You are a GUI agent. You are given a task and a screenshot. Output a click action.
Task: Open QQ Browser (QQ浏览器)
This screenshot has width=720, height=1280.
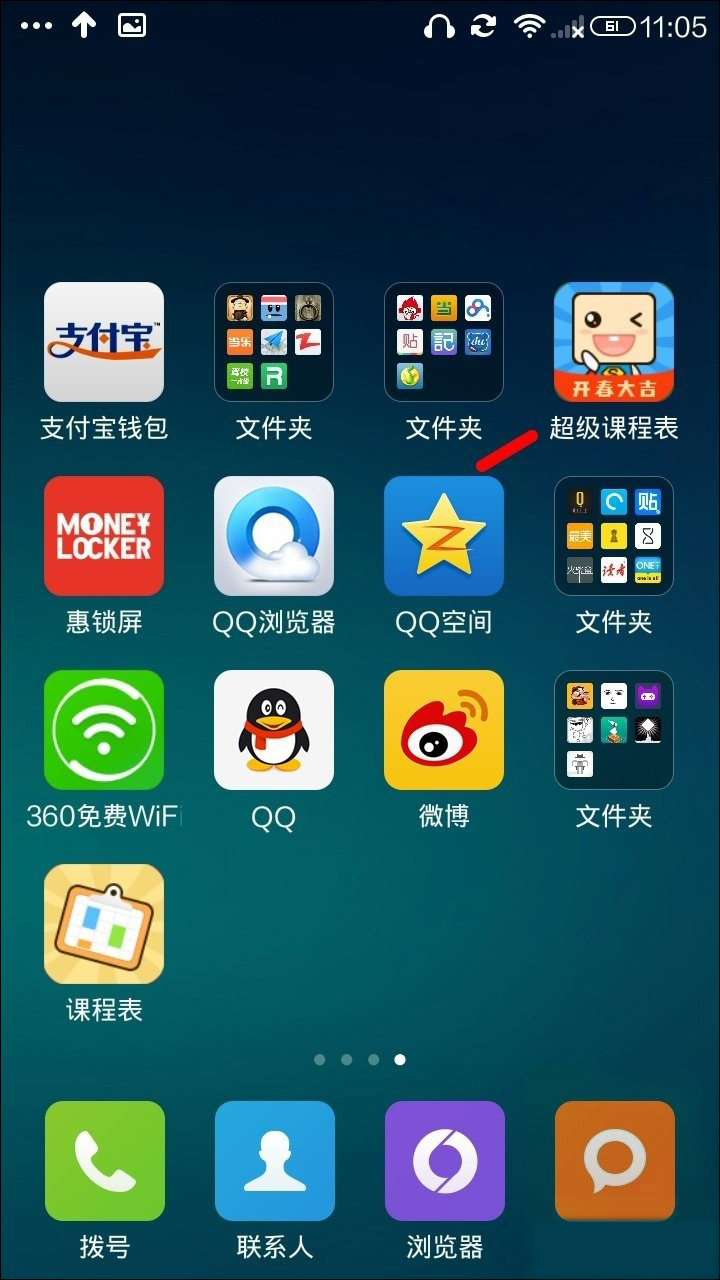click(x=273, y=535)
